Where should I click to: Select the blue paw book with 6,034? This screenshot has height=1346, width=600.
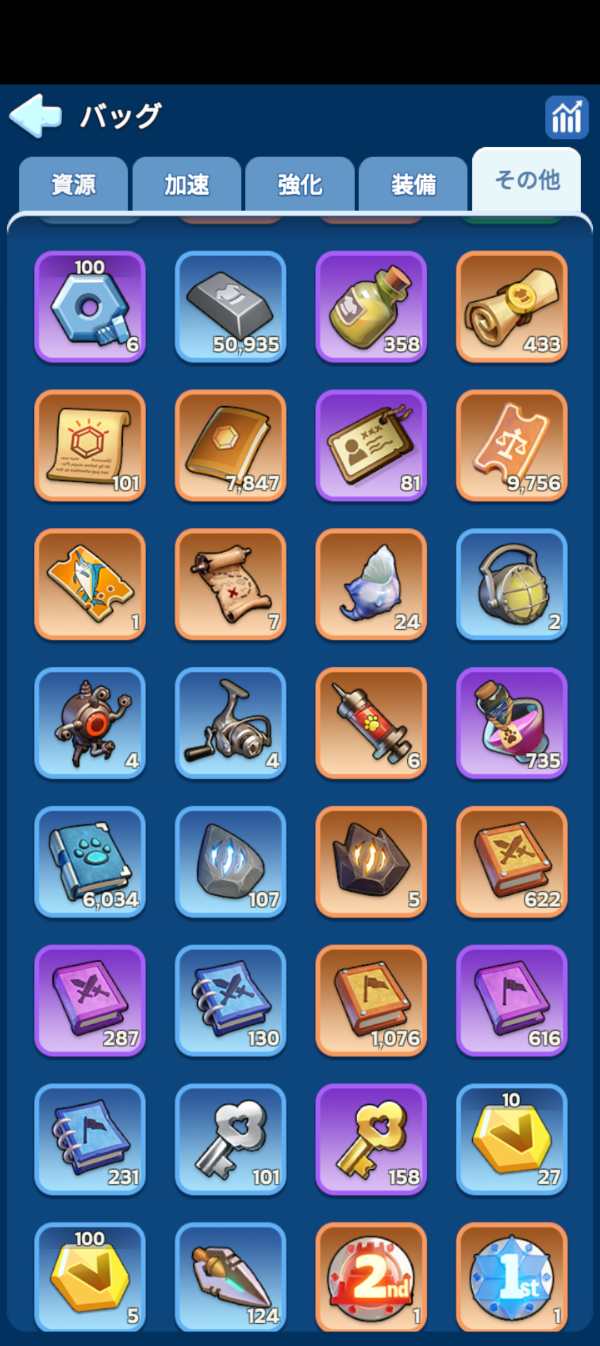[90, 862]
